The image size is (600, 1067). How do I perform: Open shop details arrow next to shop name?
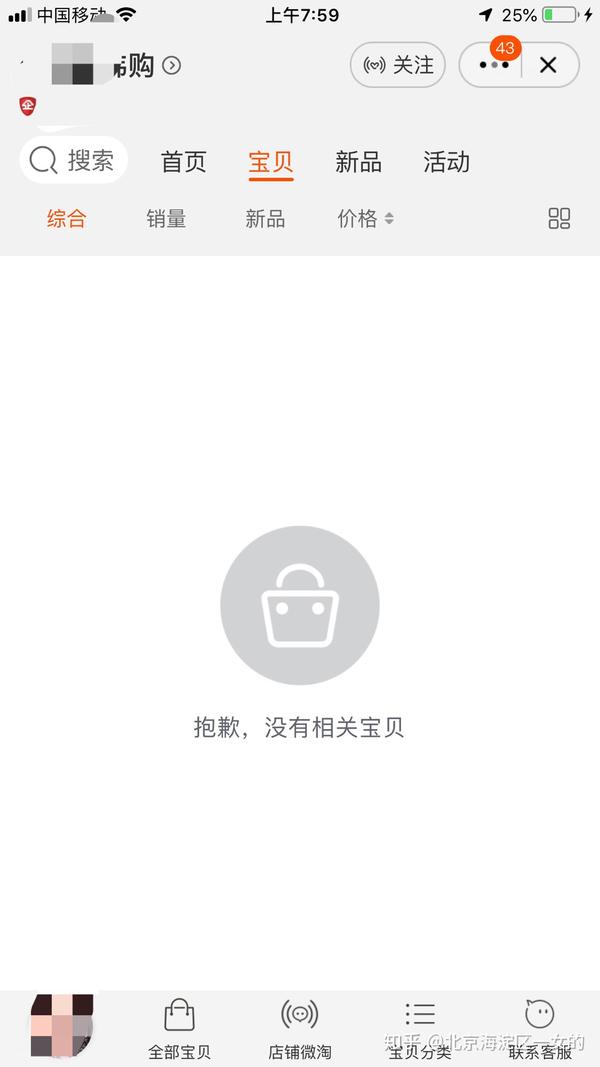click(x=171, y=65)
